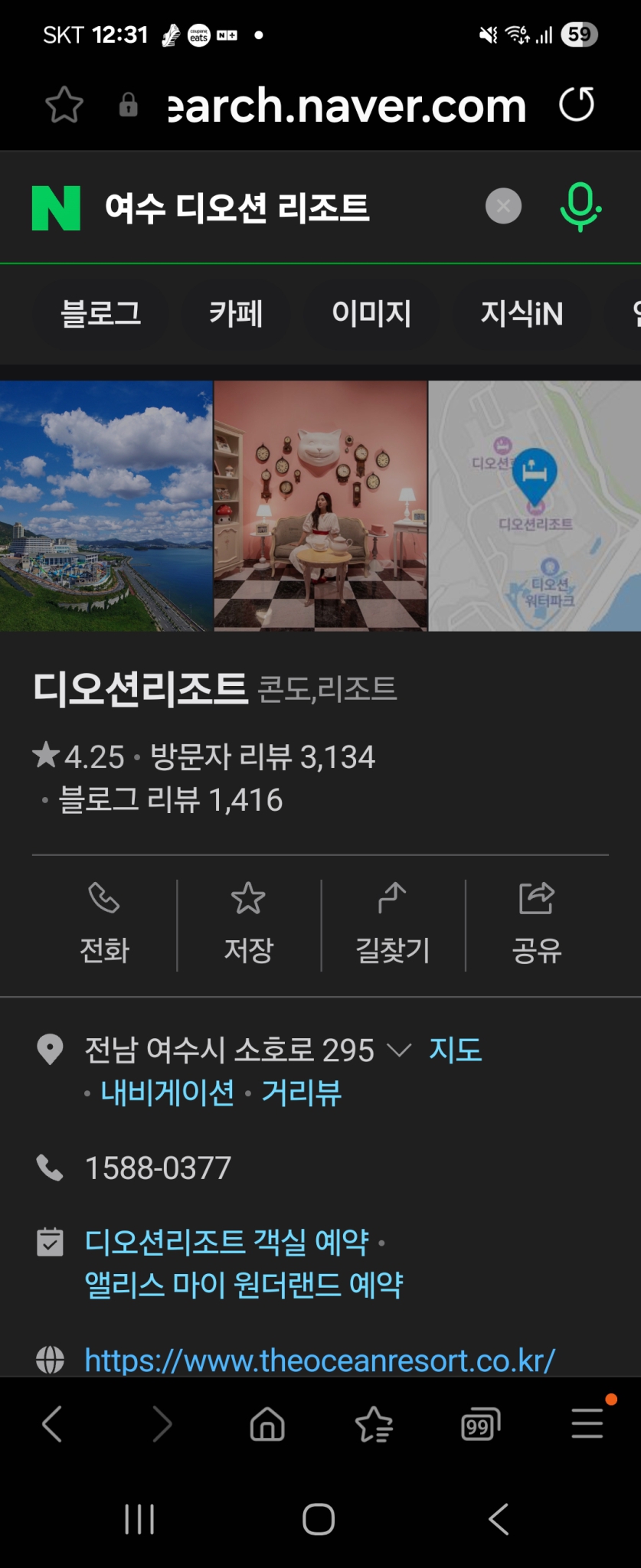Visit the theoceanresort.co.kr website link
The width and height of the screenshot is (641, 1568).
click(x=320, y=1361)
